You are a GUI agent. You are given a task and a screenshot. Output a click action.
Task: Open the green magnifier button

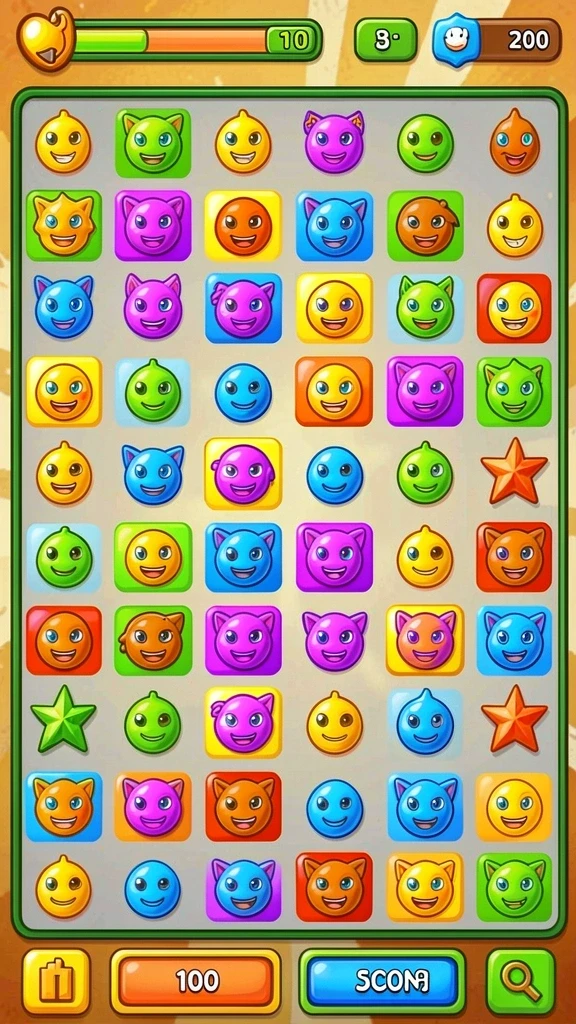[520, 981]
